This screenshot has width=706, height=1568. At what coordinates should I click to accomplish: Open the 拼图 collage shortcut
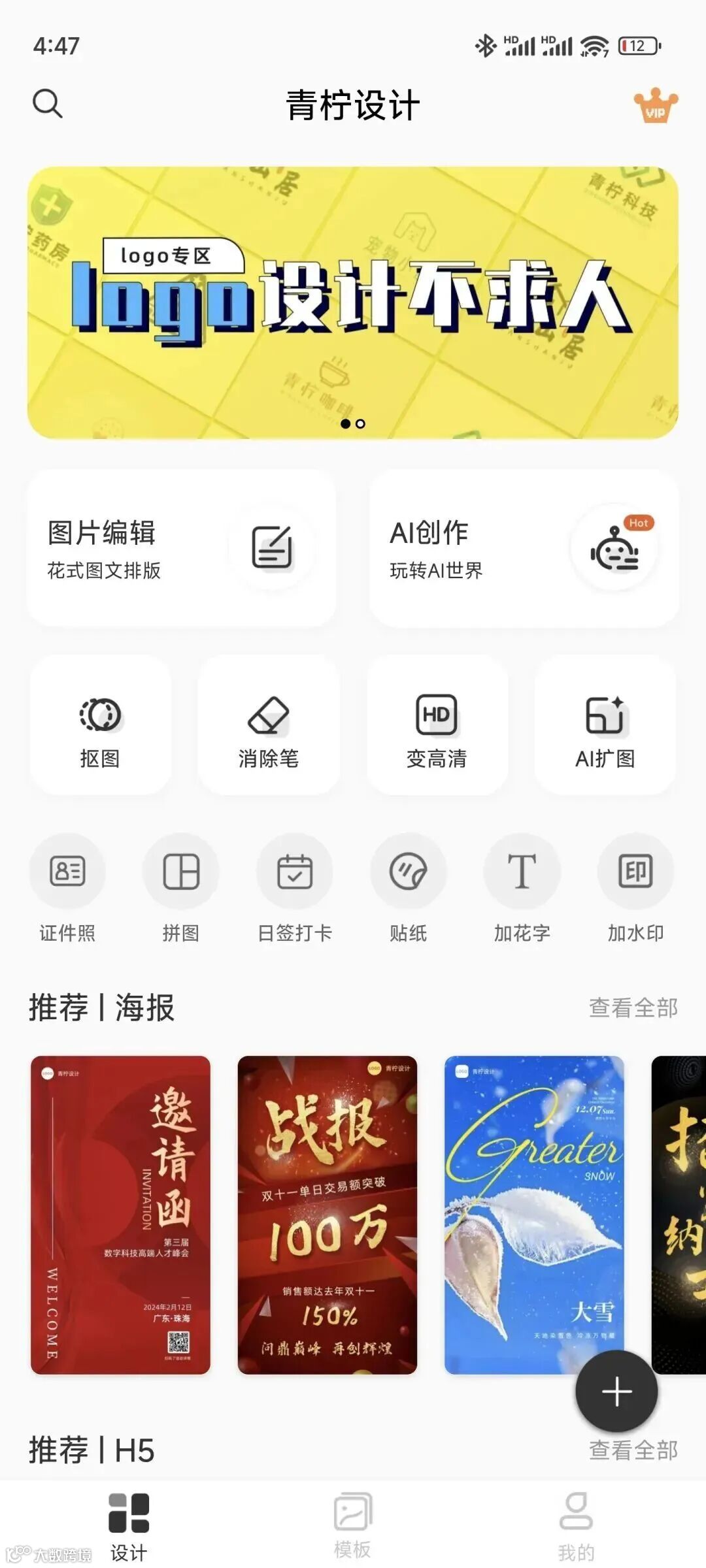(181, 886)
